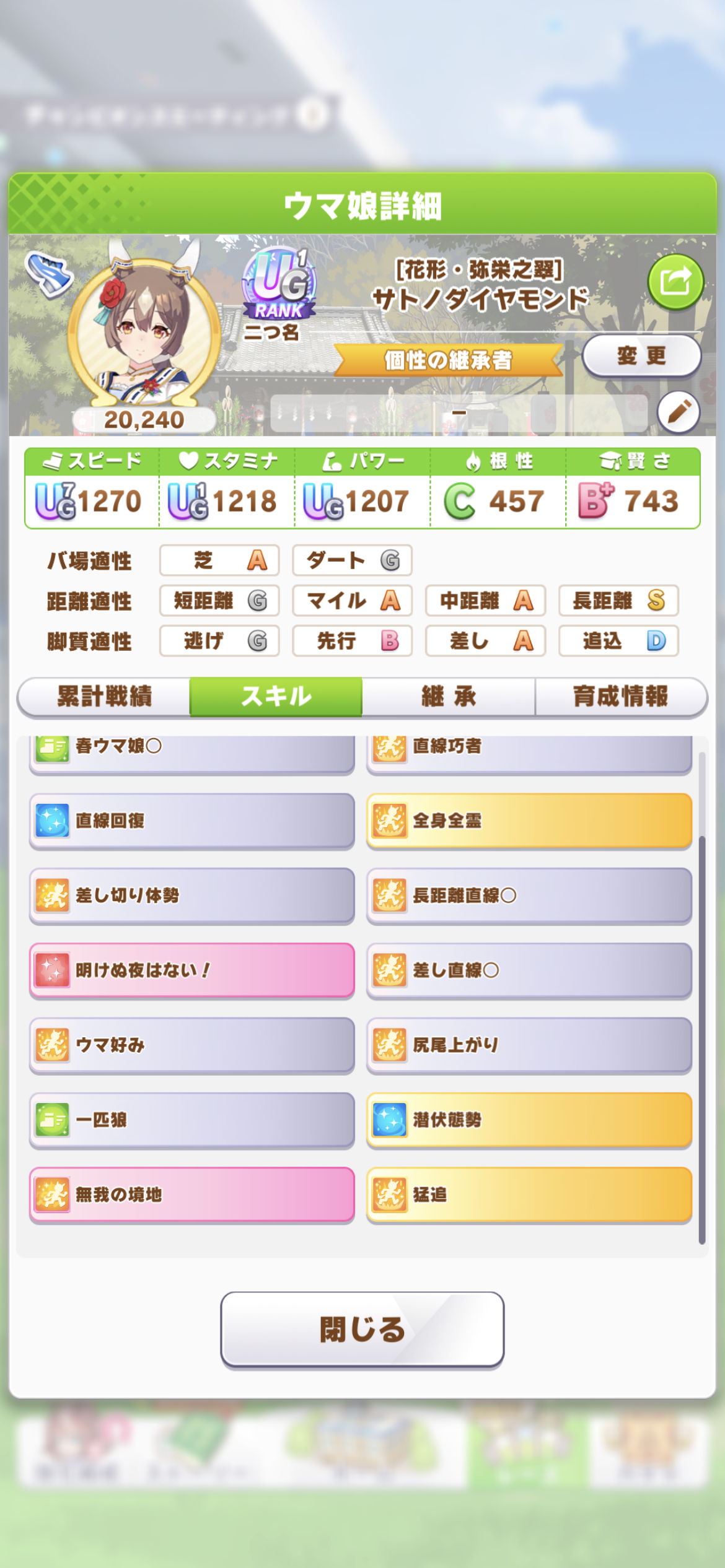Screen dimensions: 725x1568
Task: Select the スキル tab
Action: [x=276, y=697]
